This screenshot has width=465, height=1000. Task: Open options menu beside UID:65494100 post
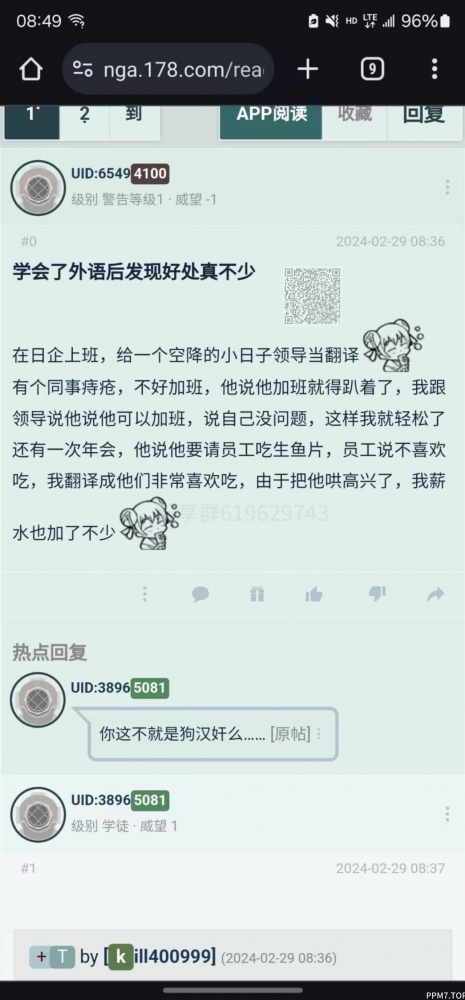tap(447, 187)
